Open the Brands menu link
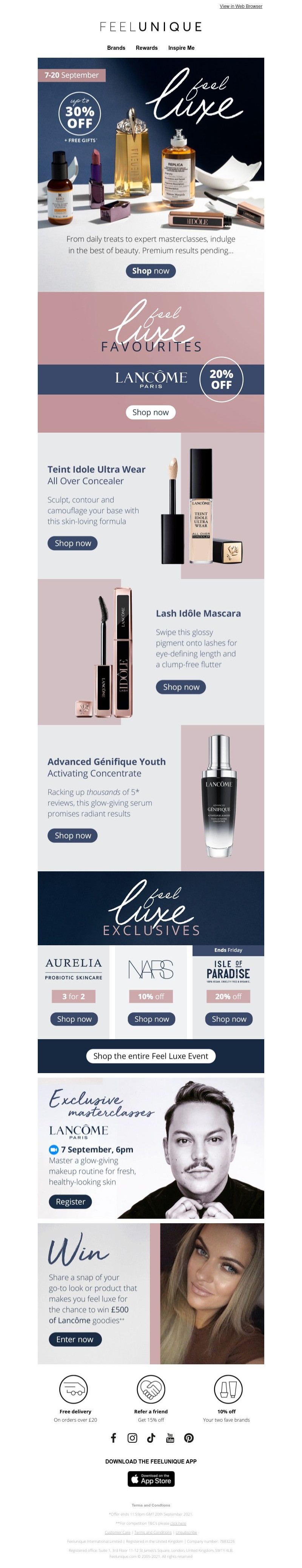Viewport: 302px width, 1568px height. pos(116,48)
